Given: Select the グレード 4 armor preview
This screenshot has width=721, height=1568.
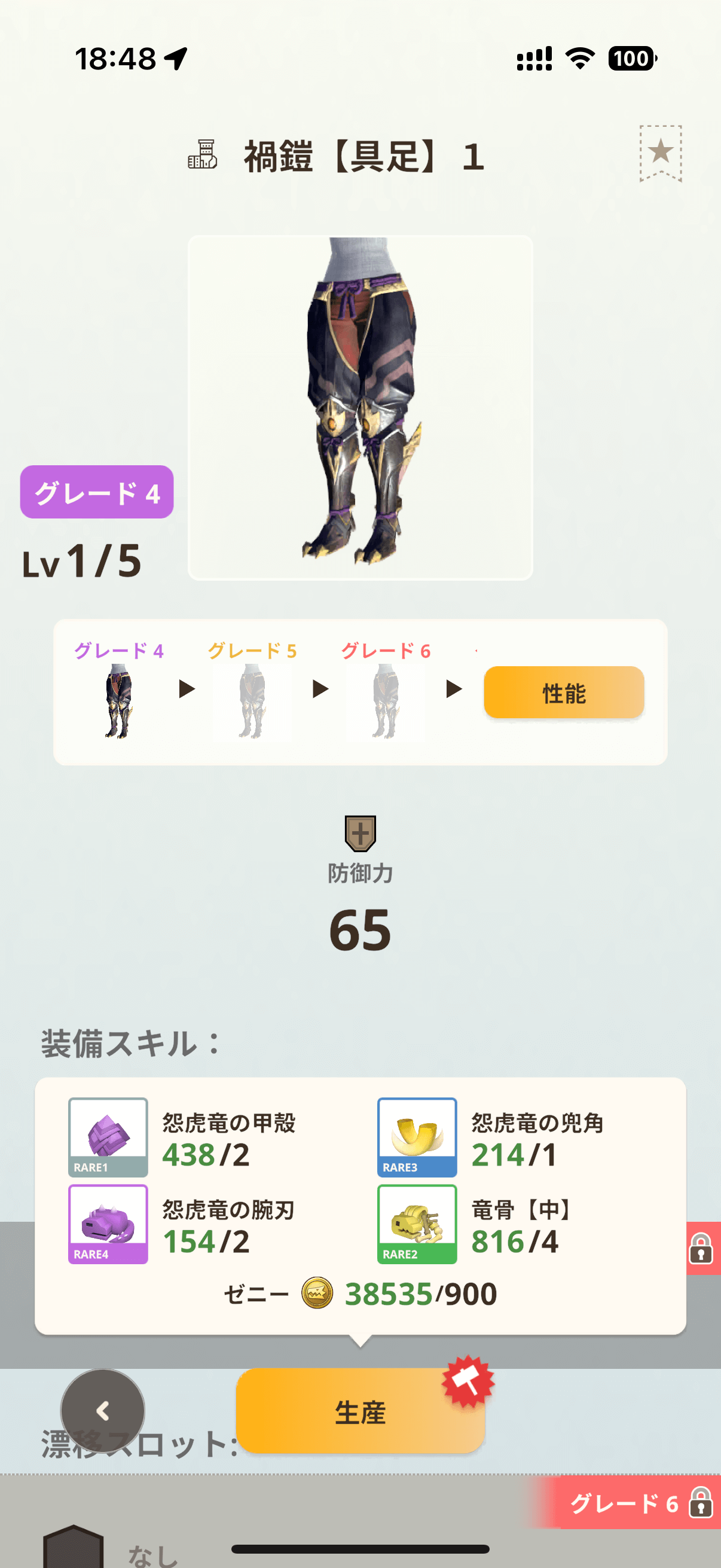Looking at the screenshot, I should pyautogui.click(x=118, y=700).
